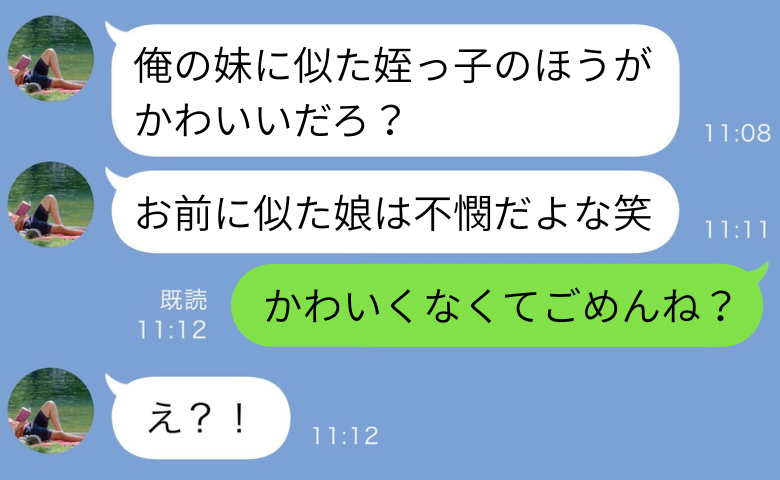The image size is (780, 480).
Task: Open sender's avatar beside 俺の妹に似た姪っ子 message
Action: [x=50, y=59]
